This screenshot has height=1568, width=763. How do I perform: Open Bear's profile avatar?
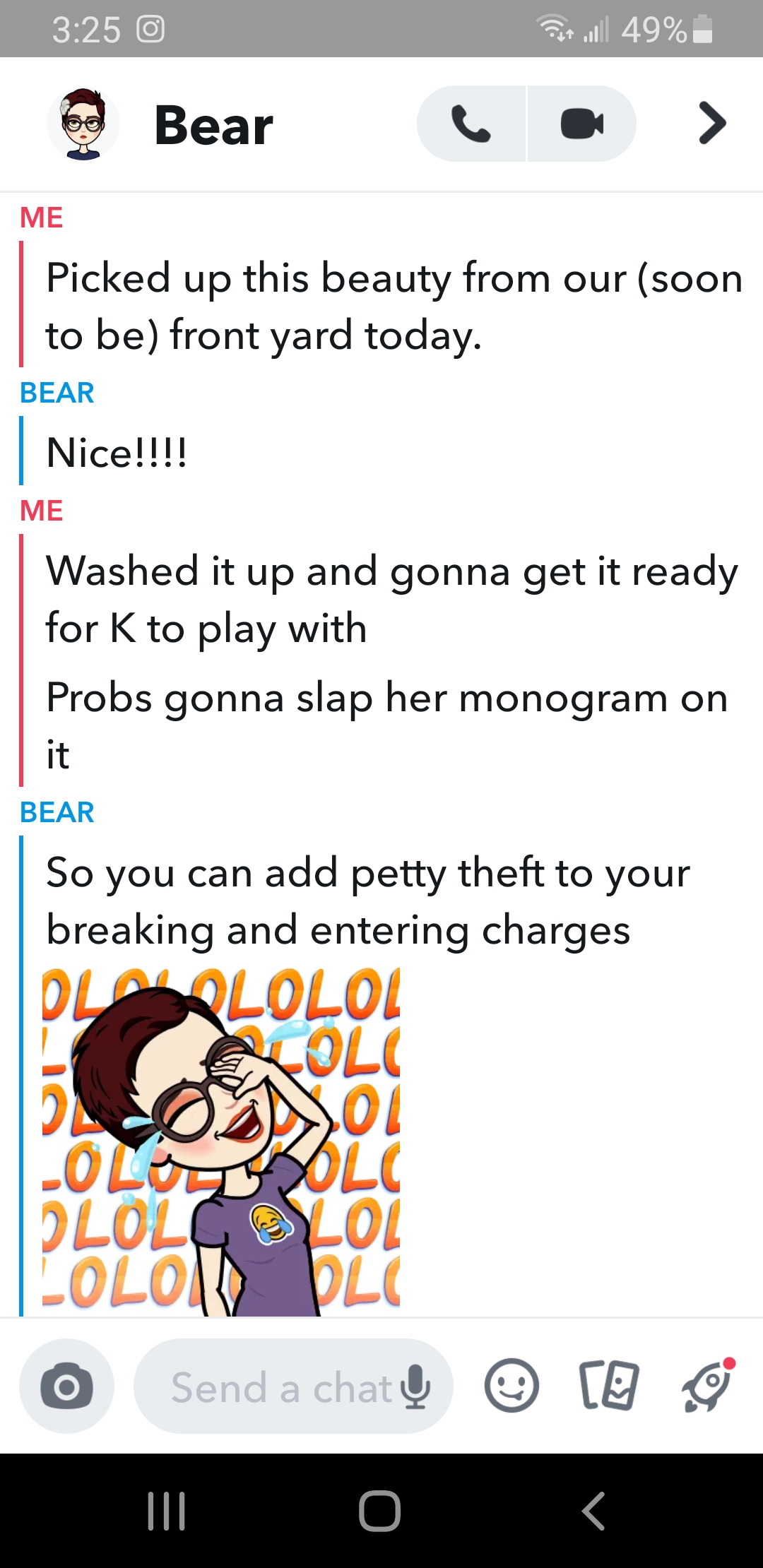(83, 124)
